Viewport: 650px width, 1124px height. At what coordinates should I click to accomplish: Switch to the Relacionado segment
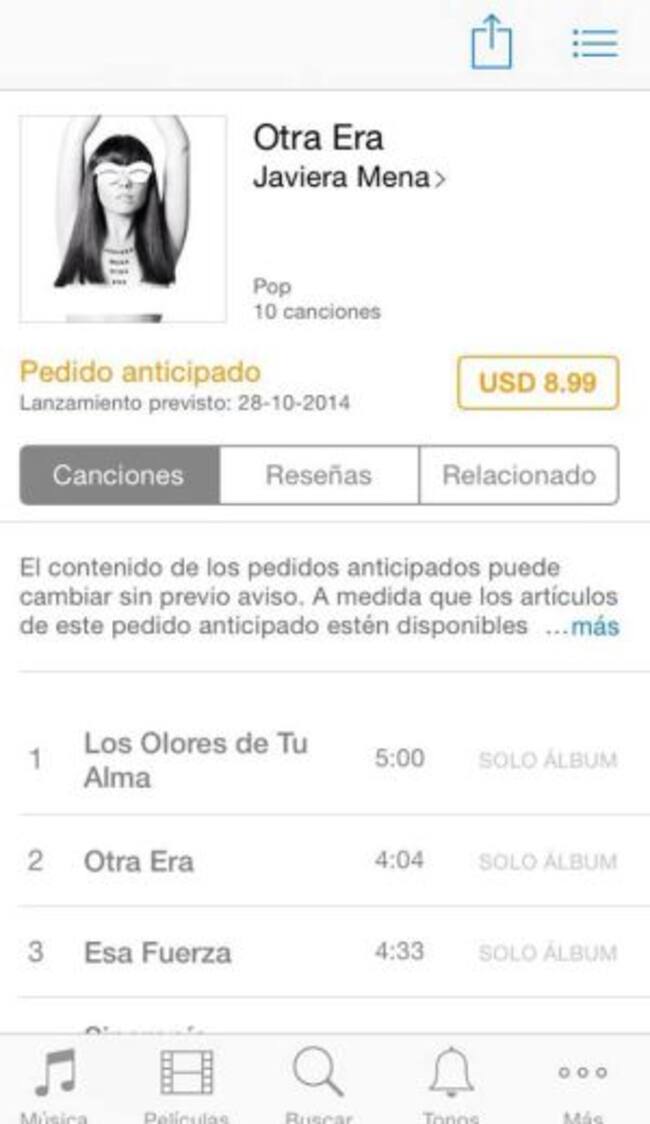(x=518, y=475)
